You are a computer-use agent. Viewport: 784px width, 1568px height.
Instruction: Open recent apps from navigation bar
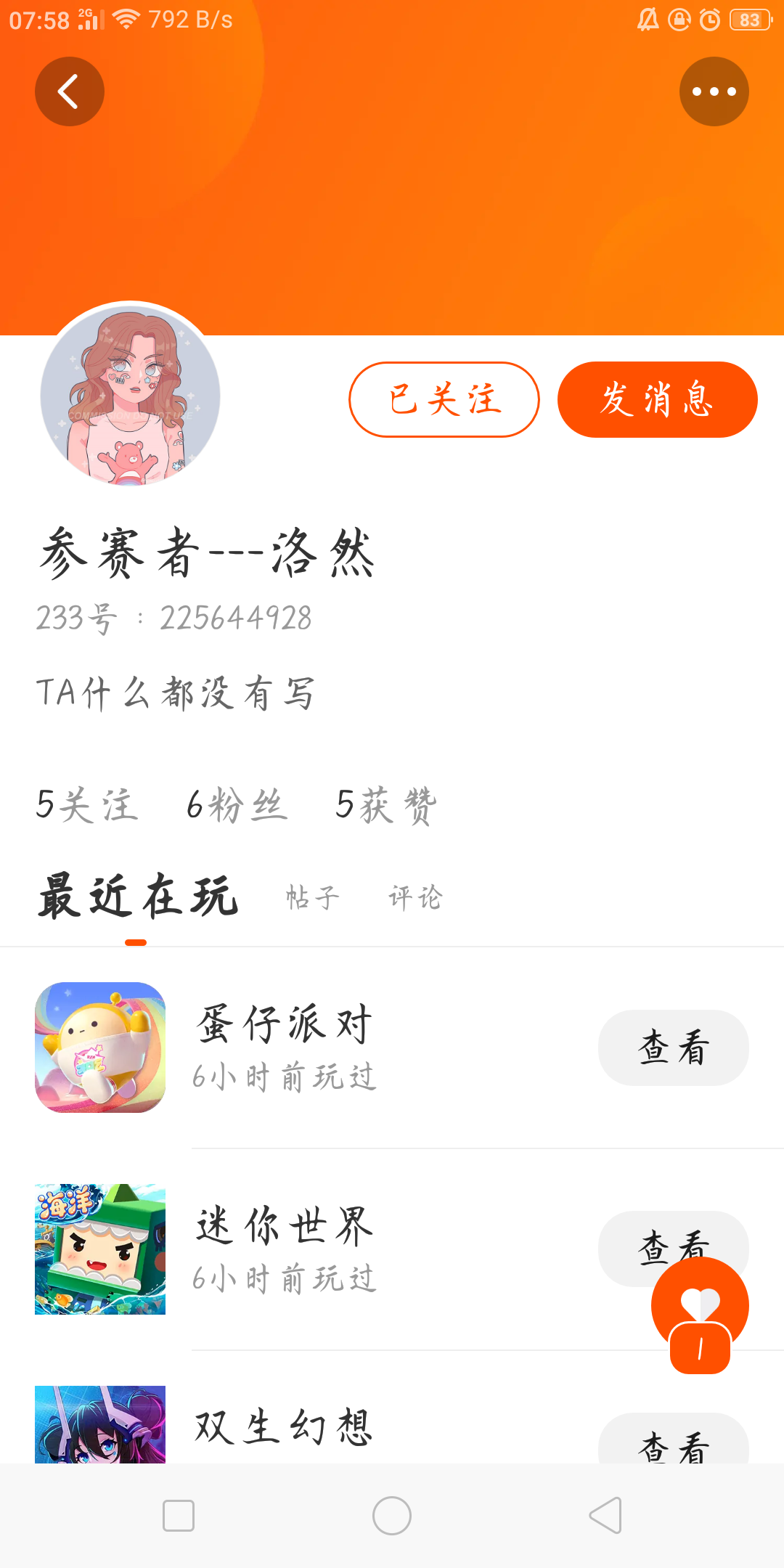click(x=179, y=1516)
